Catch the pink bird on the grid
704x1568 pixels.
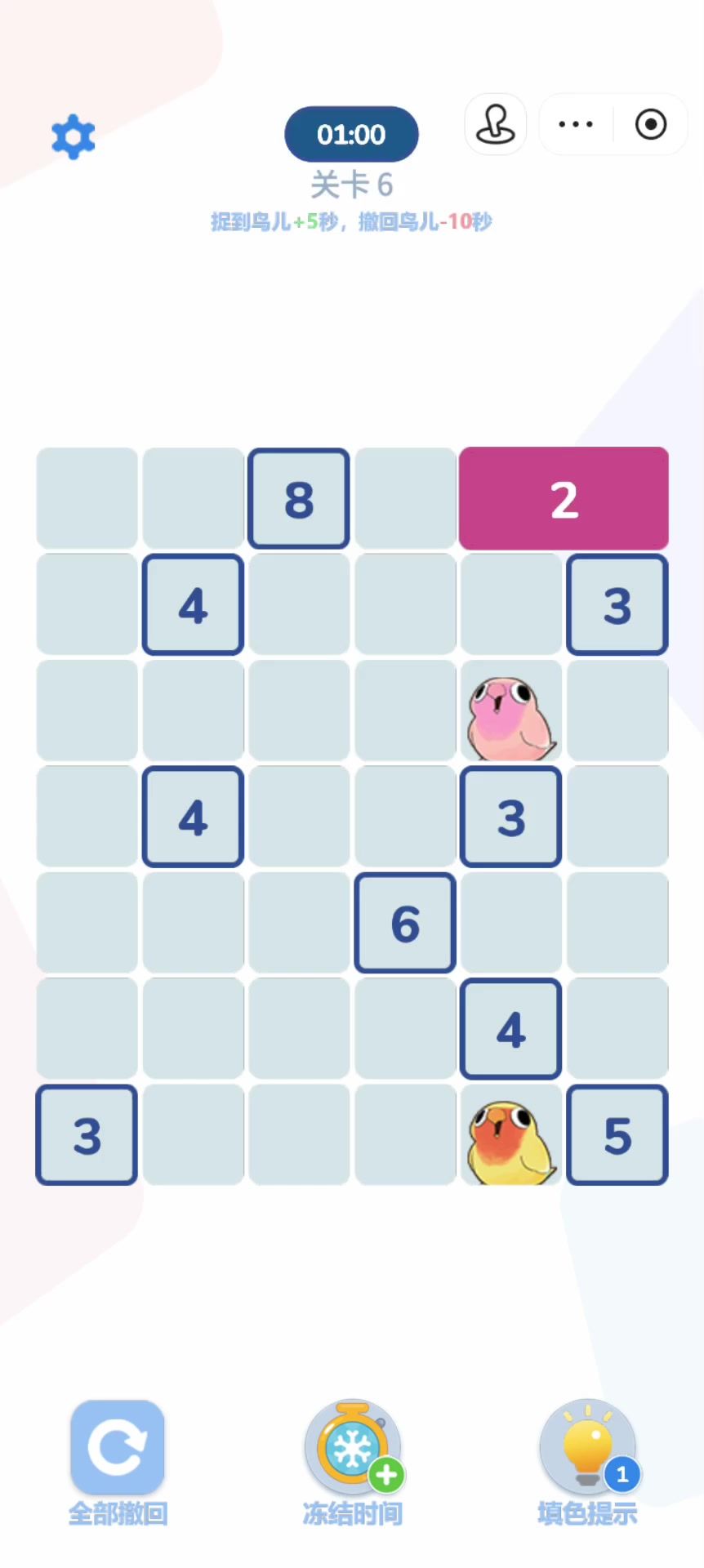click(511, 712)
